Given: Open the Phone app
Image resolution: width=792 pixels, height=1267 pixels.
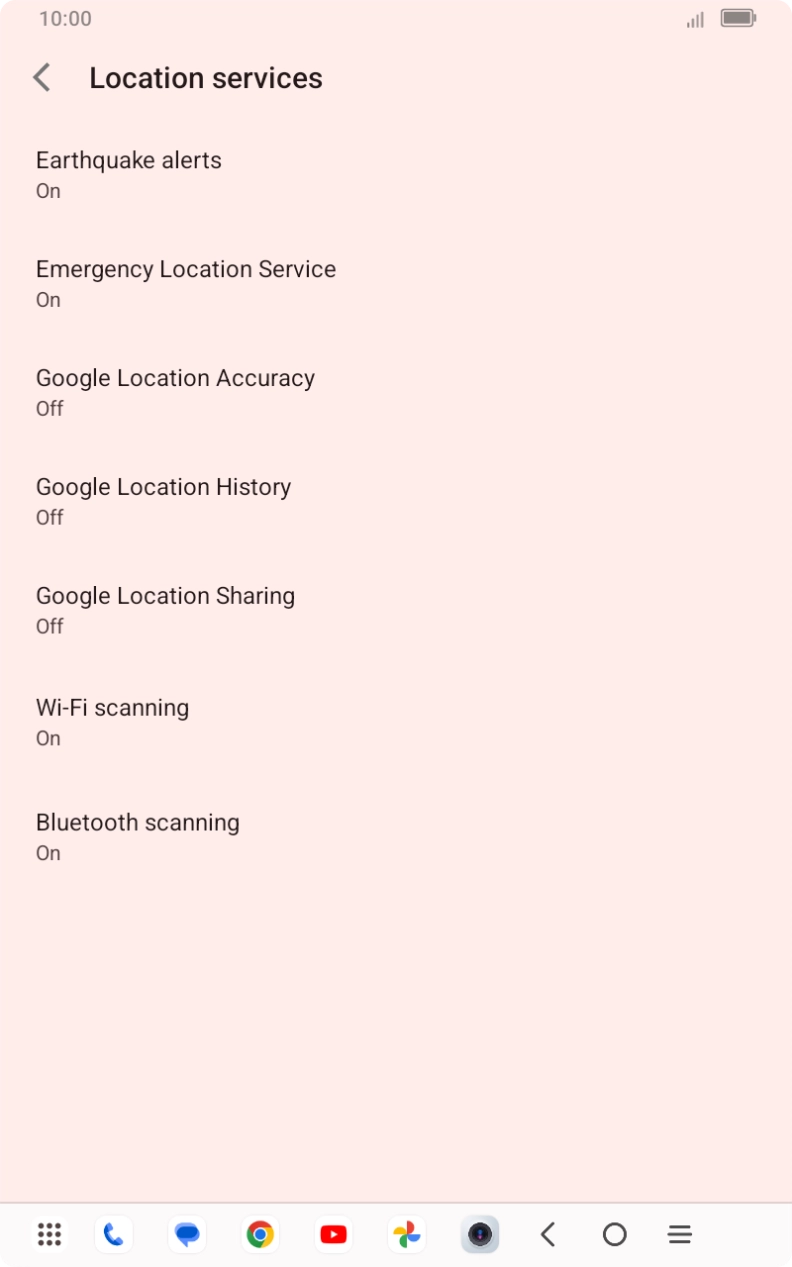Looking at the screenshot, I should (x=113, y=1234).
